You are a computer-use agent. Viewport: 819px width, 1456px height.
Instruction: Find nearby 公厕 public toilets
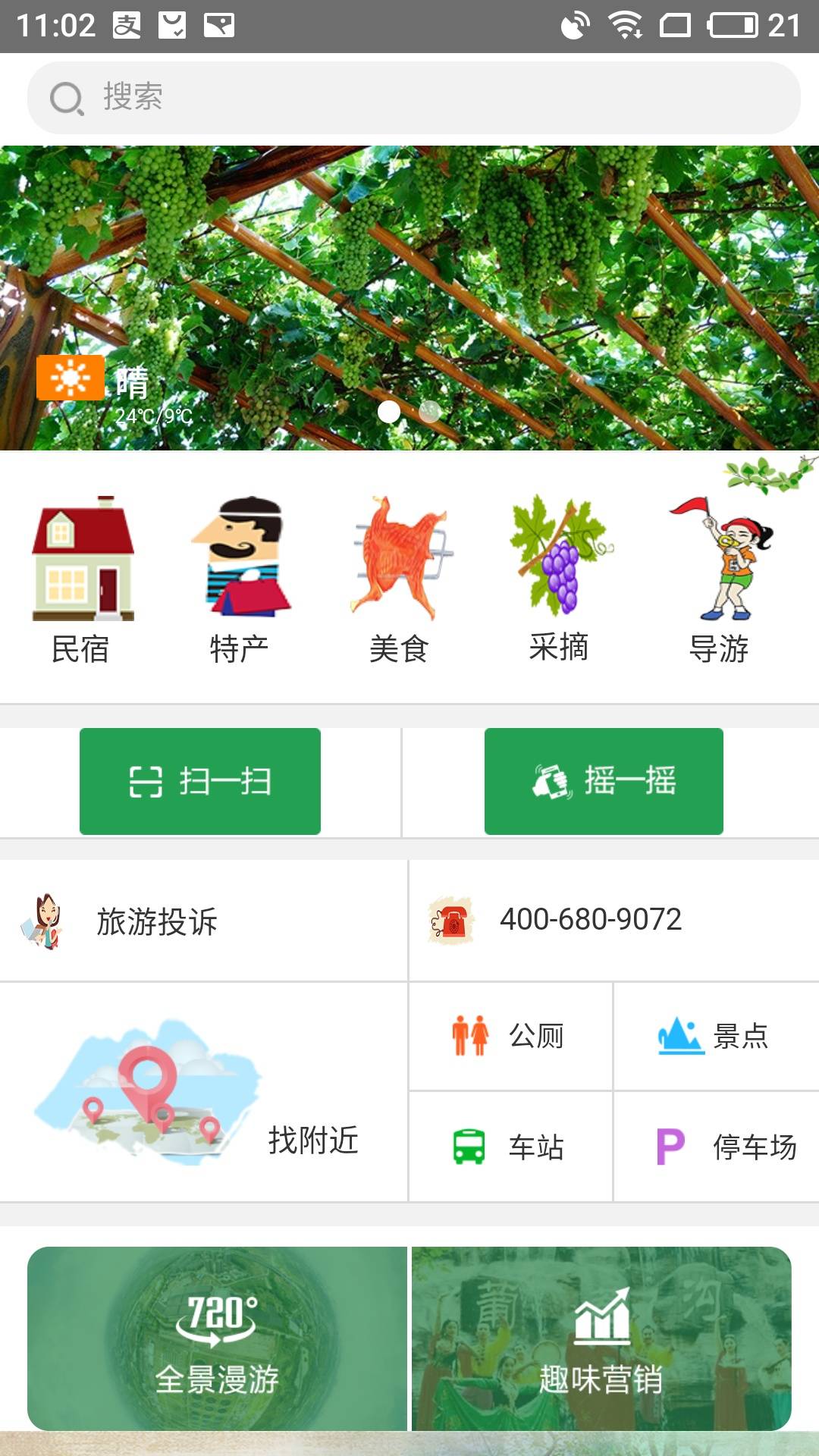[510, 1036]
